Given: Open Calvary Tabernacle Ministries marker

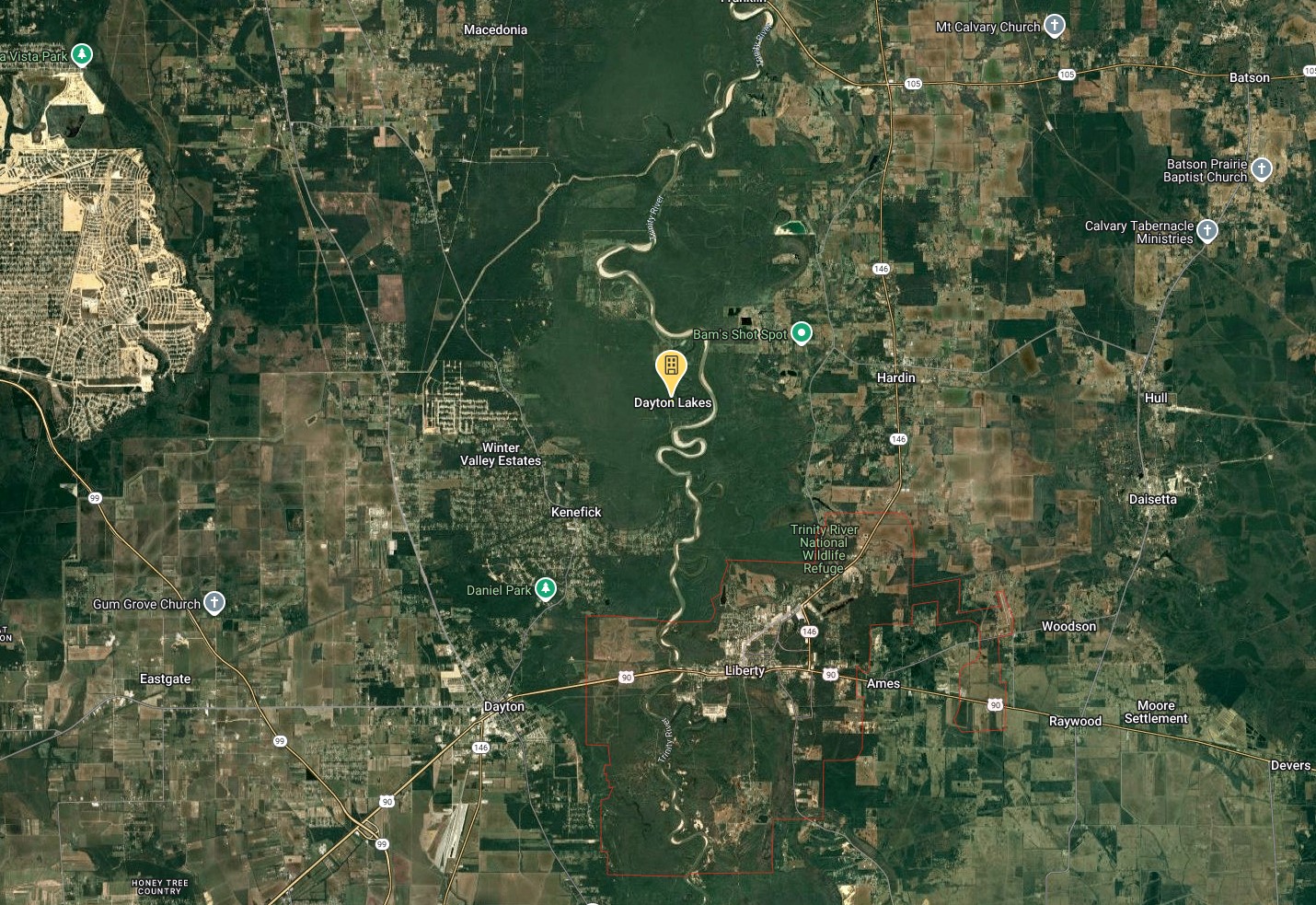Looking at the screenshot, I should coord(1207,231).
